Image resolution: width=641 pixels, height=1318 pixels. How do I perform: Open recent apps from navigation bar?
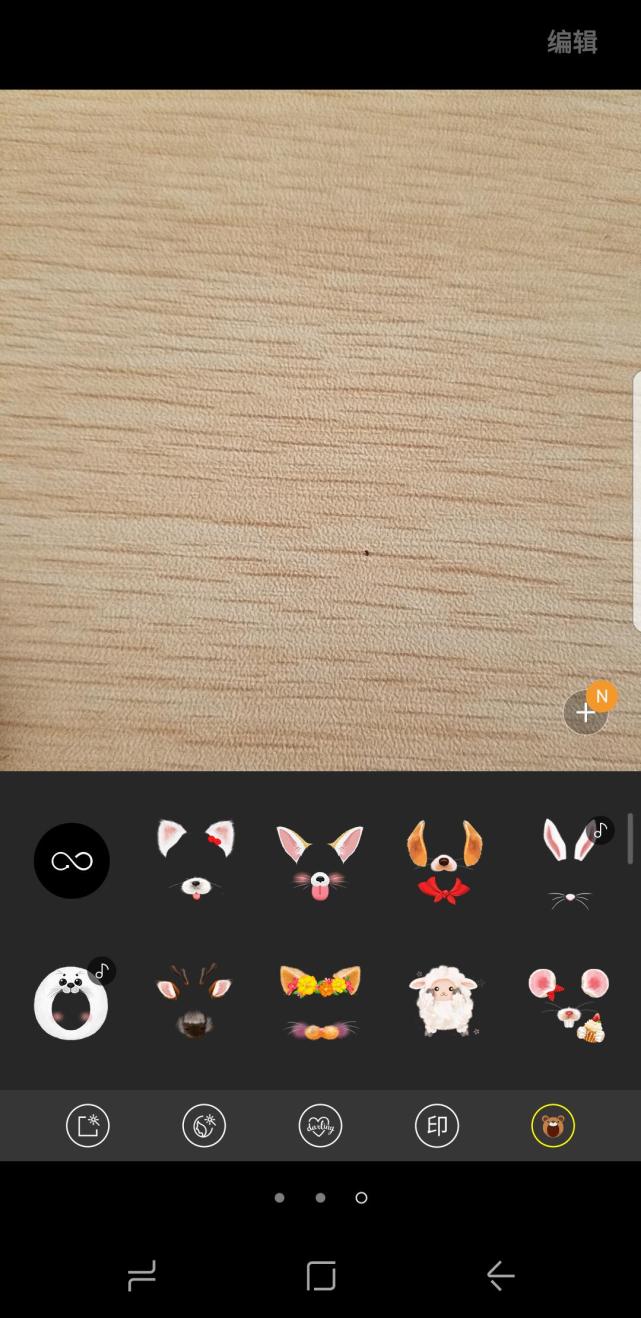tap(142, 1275)
